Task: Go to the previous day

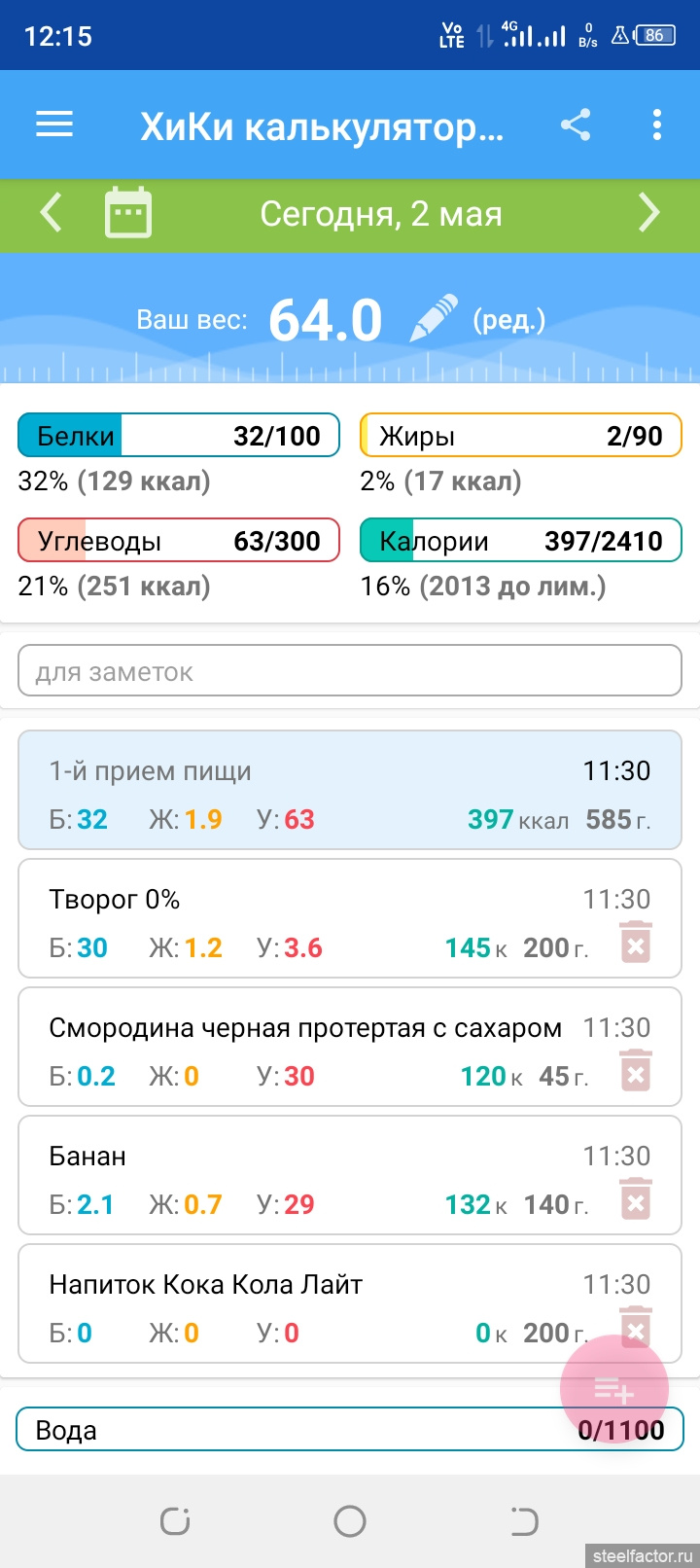Action: [51, 212]
